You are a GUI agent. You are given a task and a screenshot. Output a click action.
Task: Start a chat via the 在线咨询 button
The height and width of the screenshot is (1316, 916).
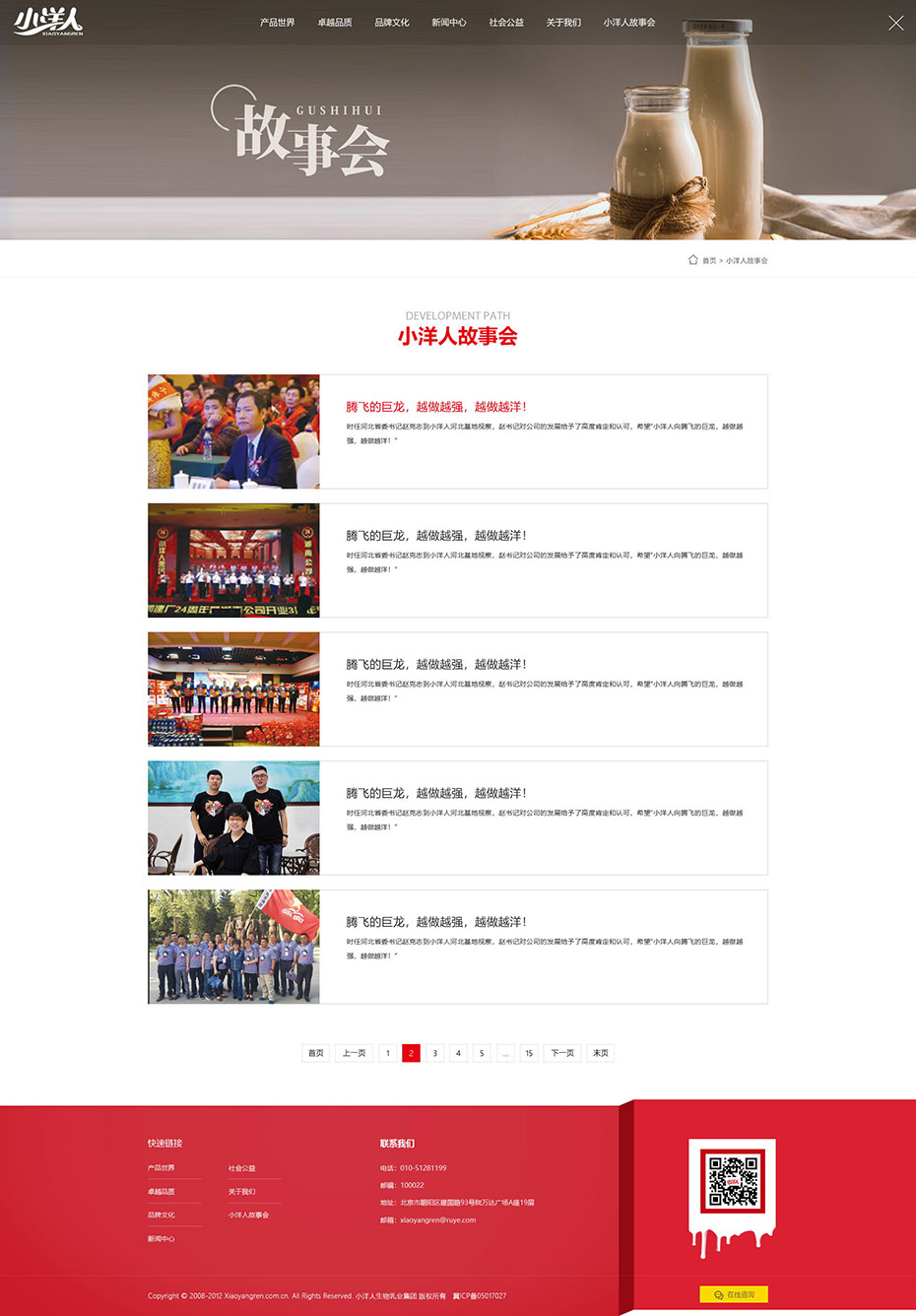point(734,1295)
